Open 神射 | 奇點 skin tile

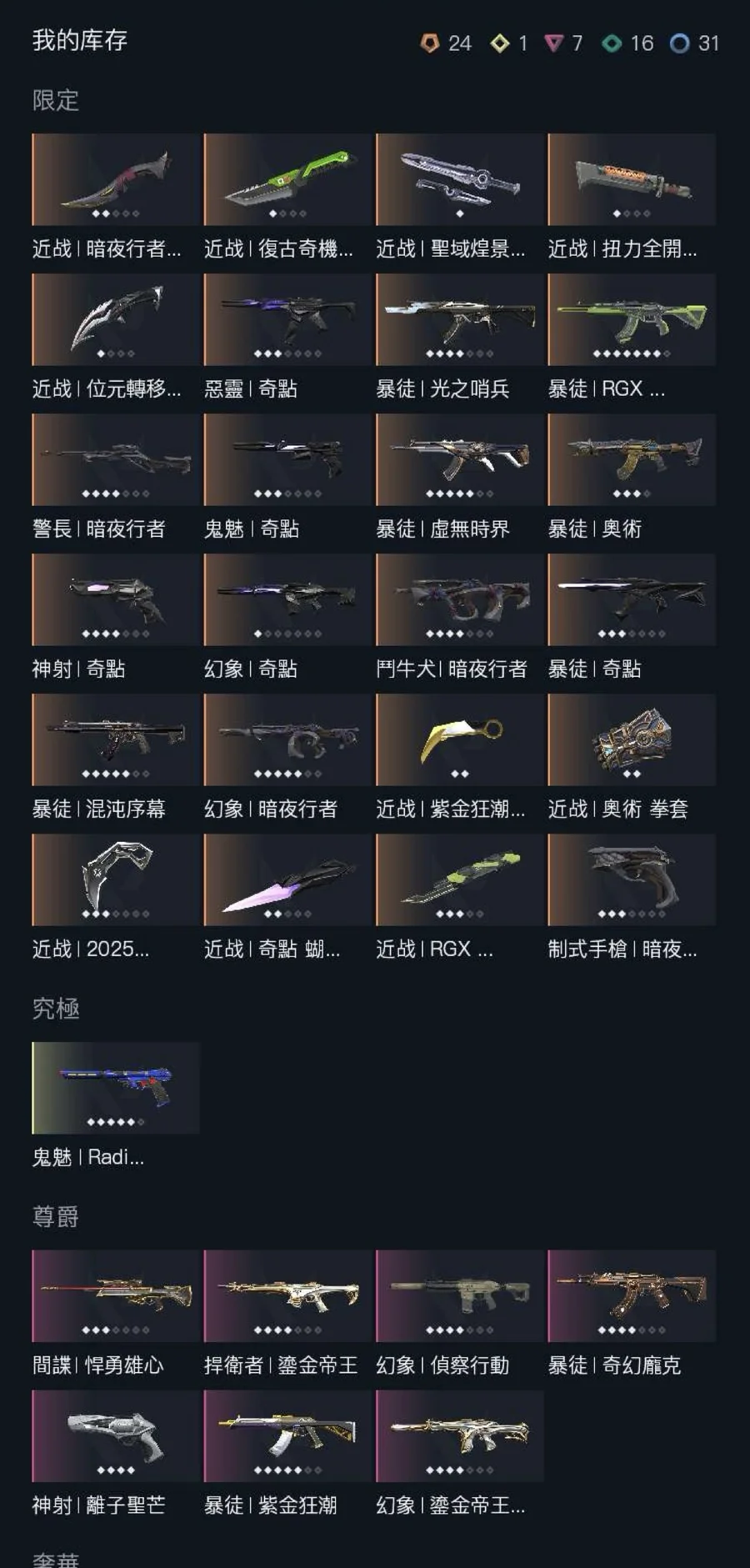116,600
